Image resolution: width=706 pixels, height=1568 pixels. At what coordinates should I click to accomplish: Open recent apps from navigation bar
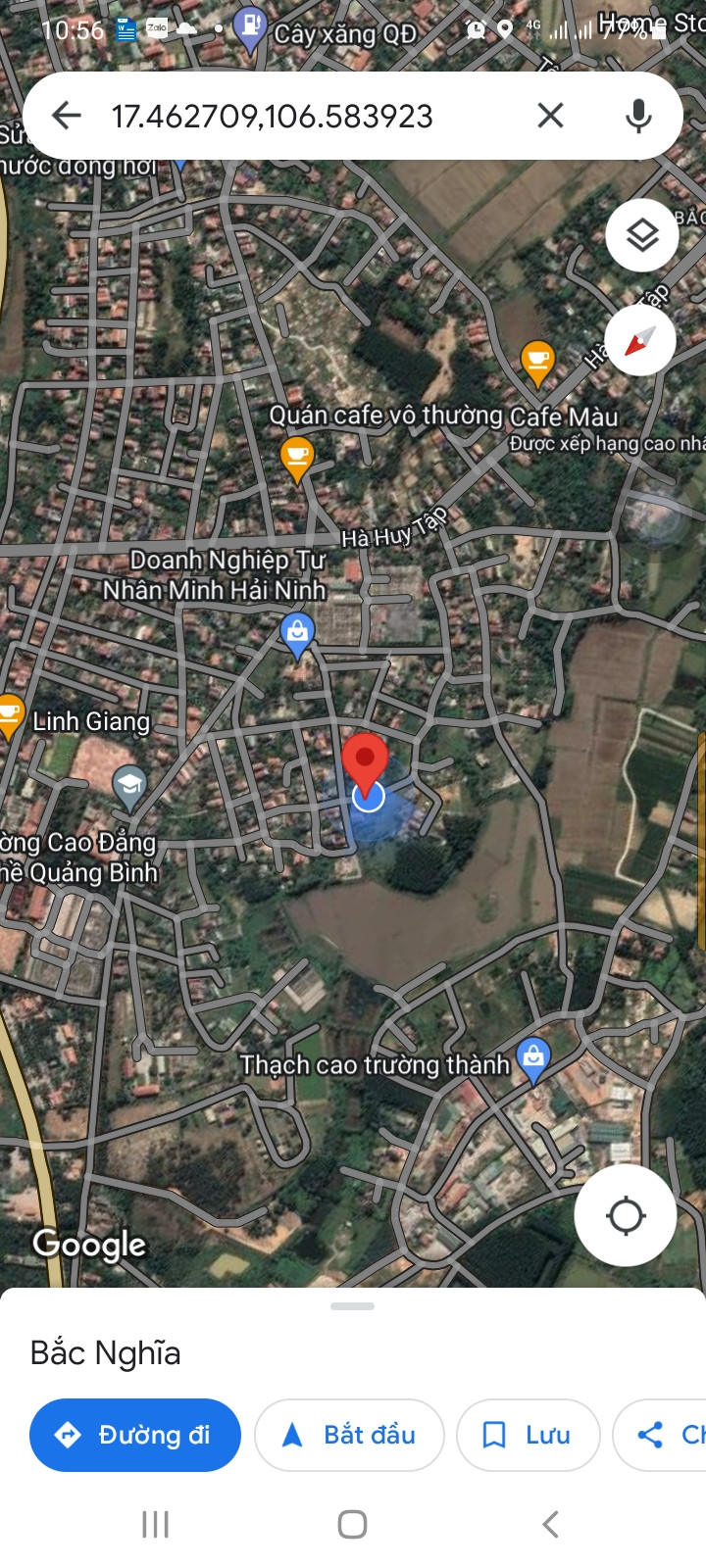click(x=155, y=1524)
